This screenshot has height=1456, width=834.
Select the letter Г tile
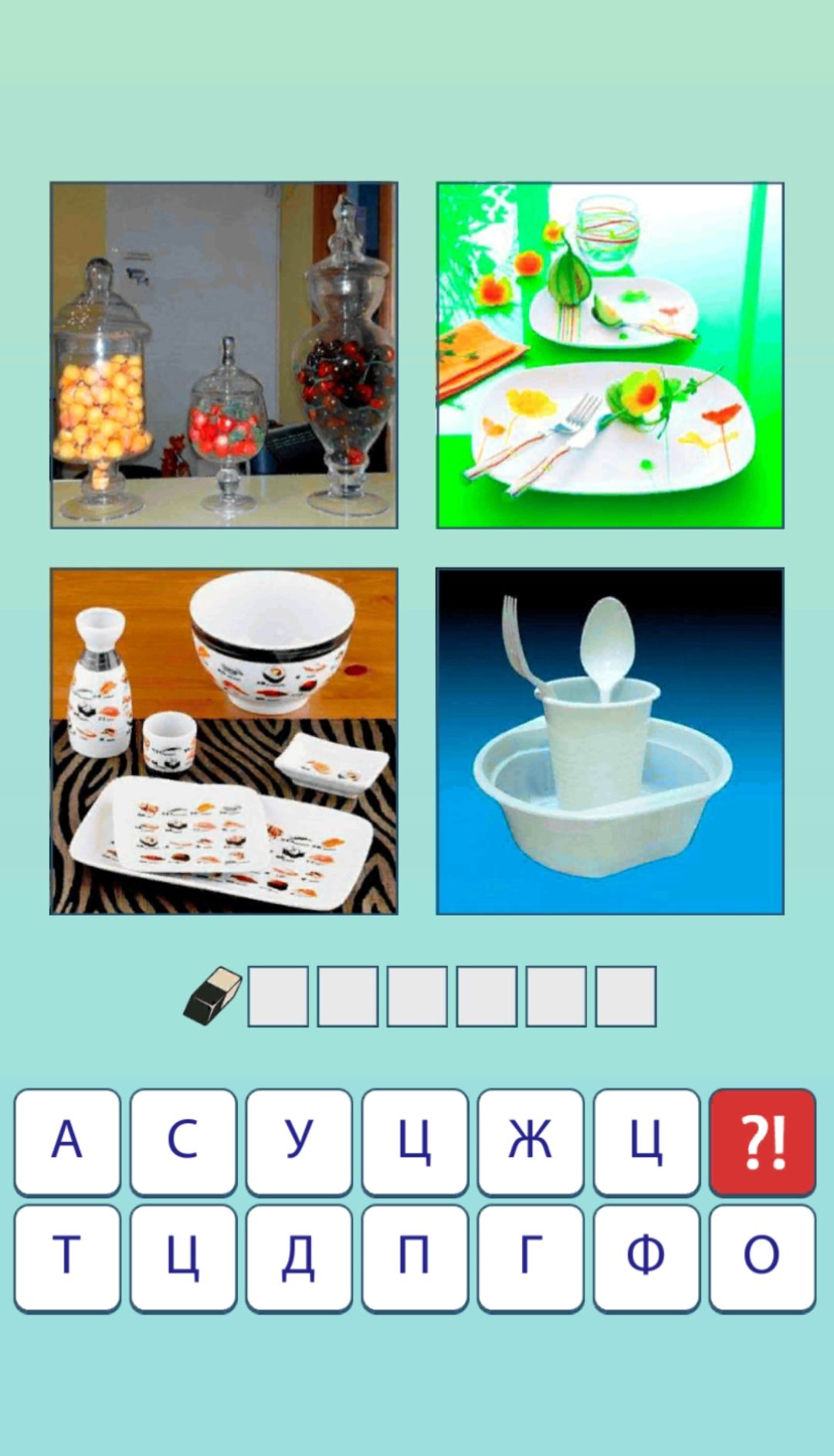tap(531, 1258)
